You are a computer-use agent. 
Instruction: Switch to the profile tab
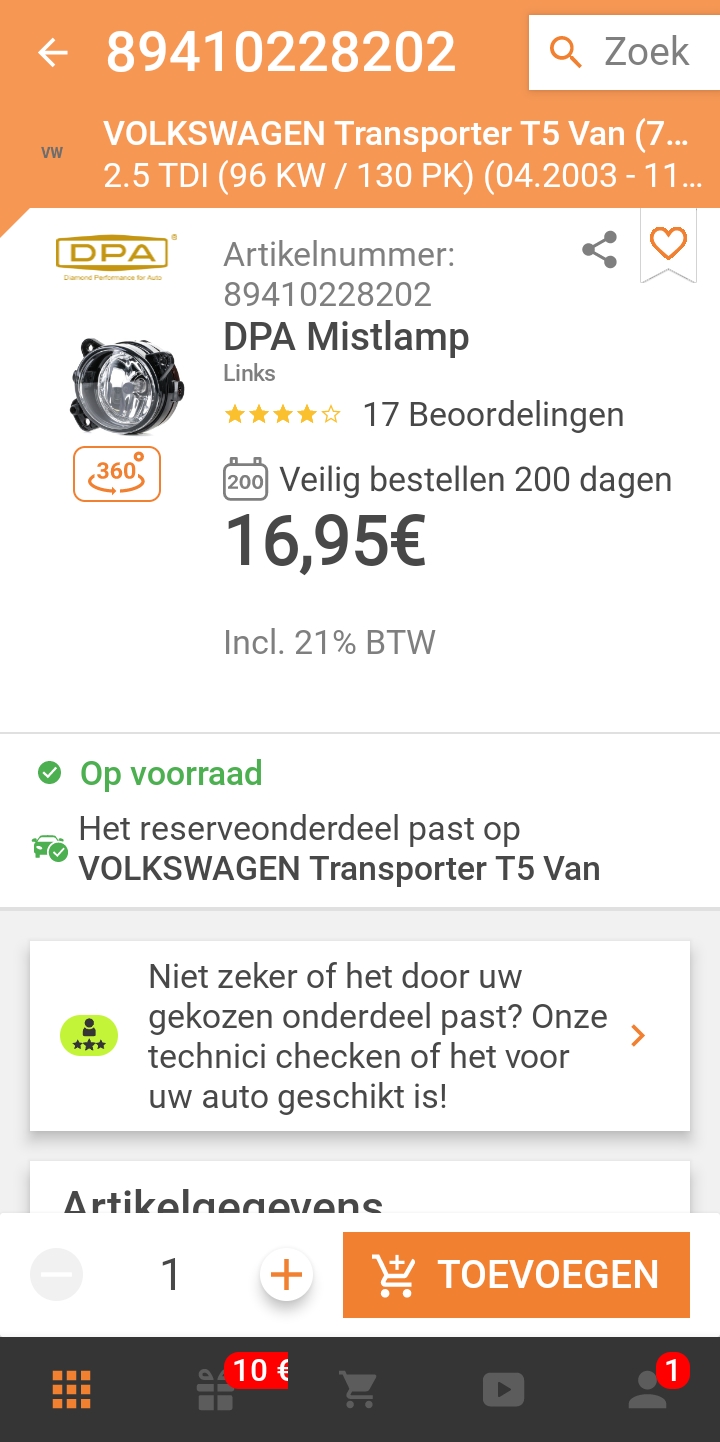click(648, 1389)
